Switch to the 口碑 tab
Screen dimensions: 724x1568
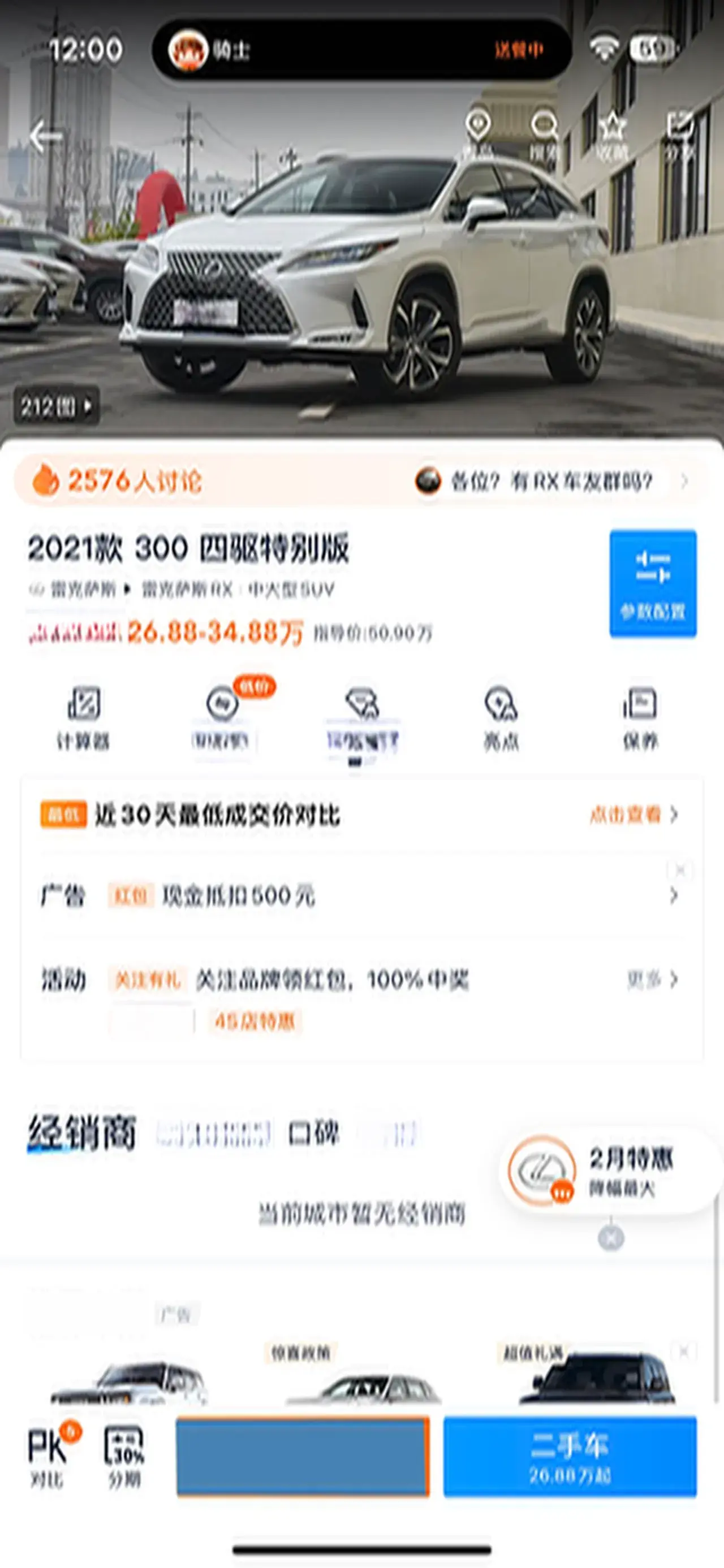(x=313, y=1133)
